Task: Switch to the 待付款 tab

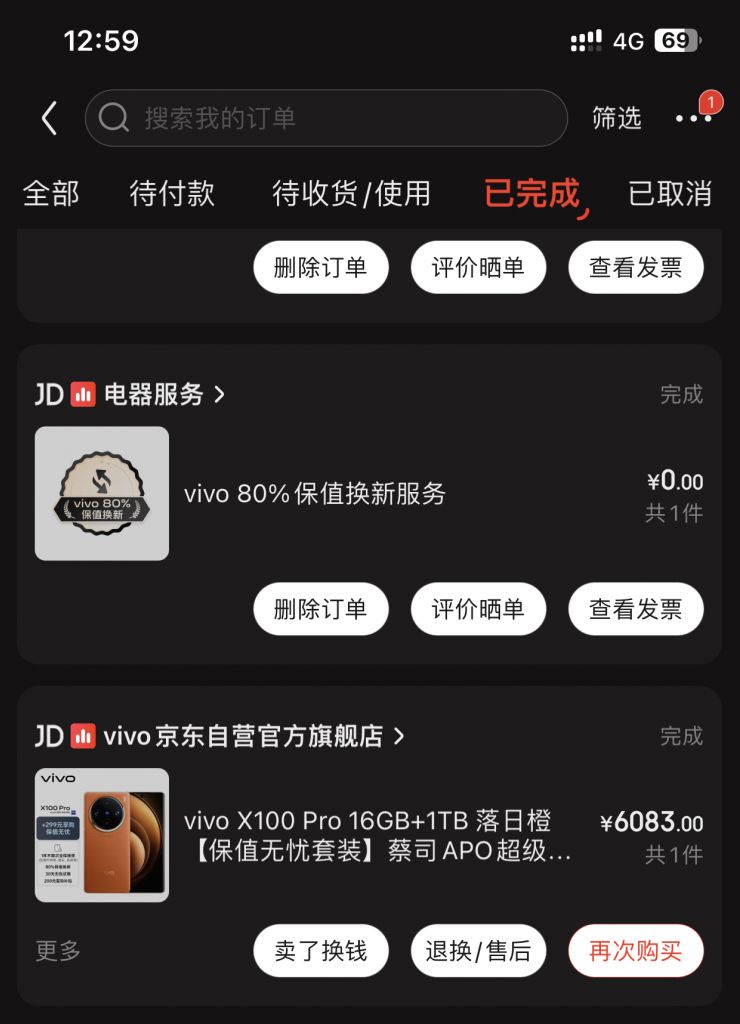Action: pos(170,193)
